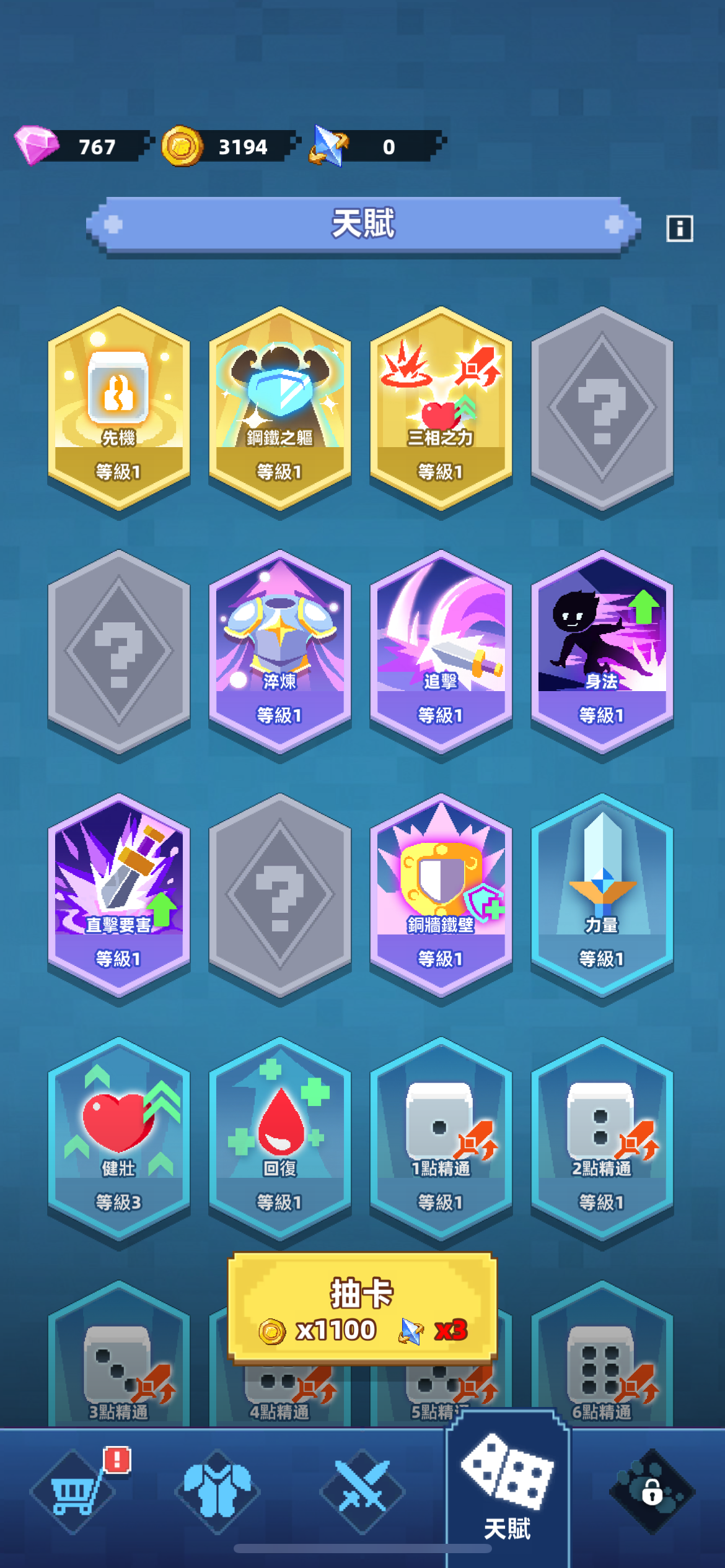Viewport: 725px width, 1568px height.
Task: Switch to the shop cart tab
Action: pyautogui.click(x=73, y=1492)
